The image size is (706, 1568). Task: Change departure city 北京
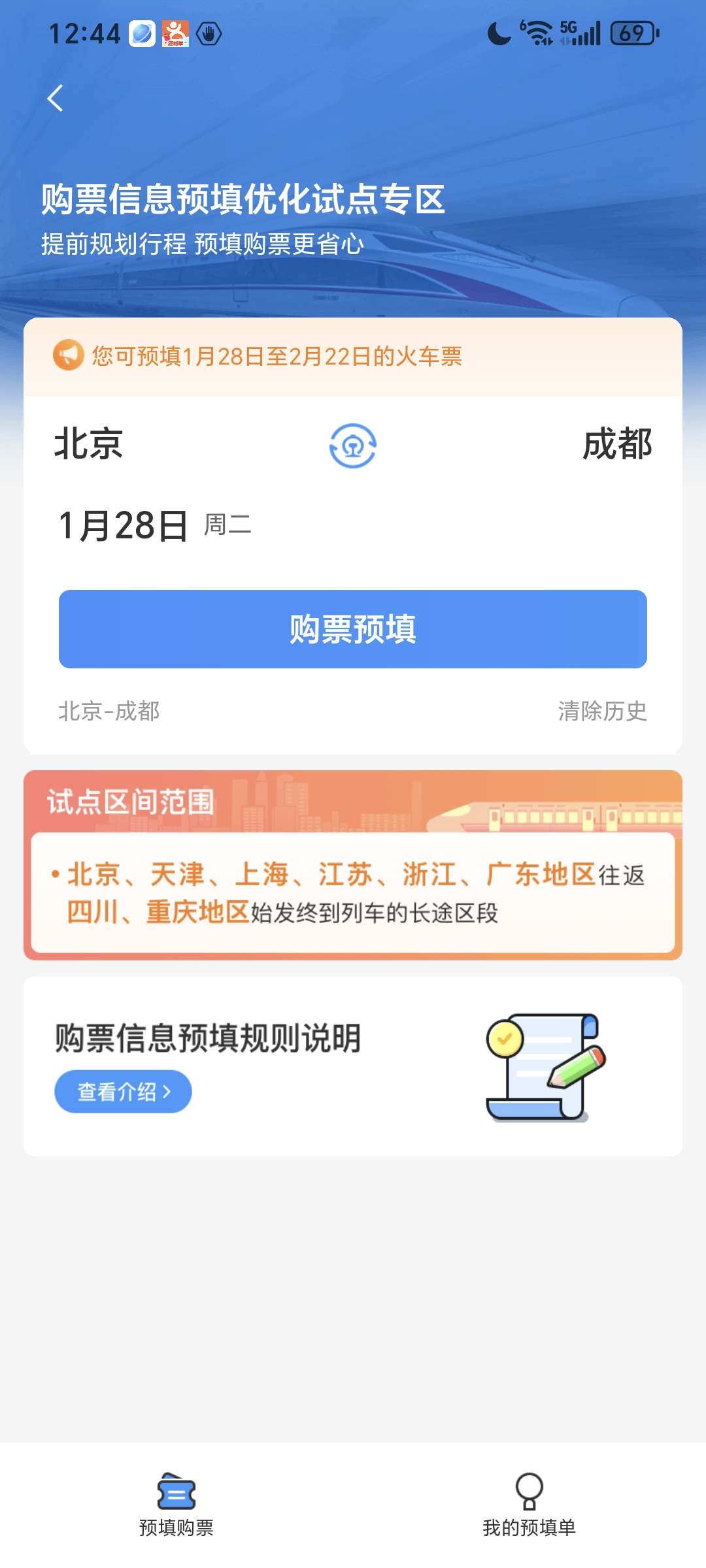click(x=89, y=444)
